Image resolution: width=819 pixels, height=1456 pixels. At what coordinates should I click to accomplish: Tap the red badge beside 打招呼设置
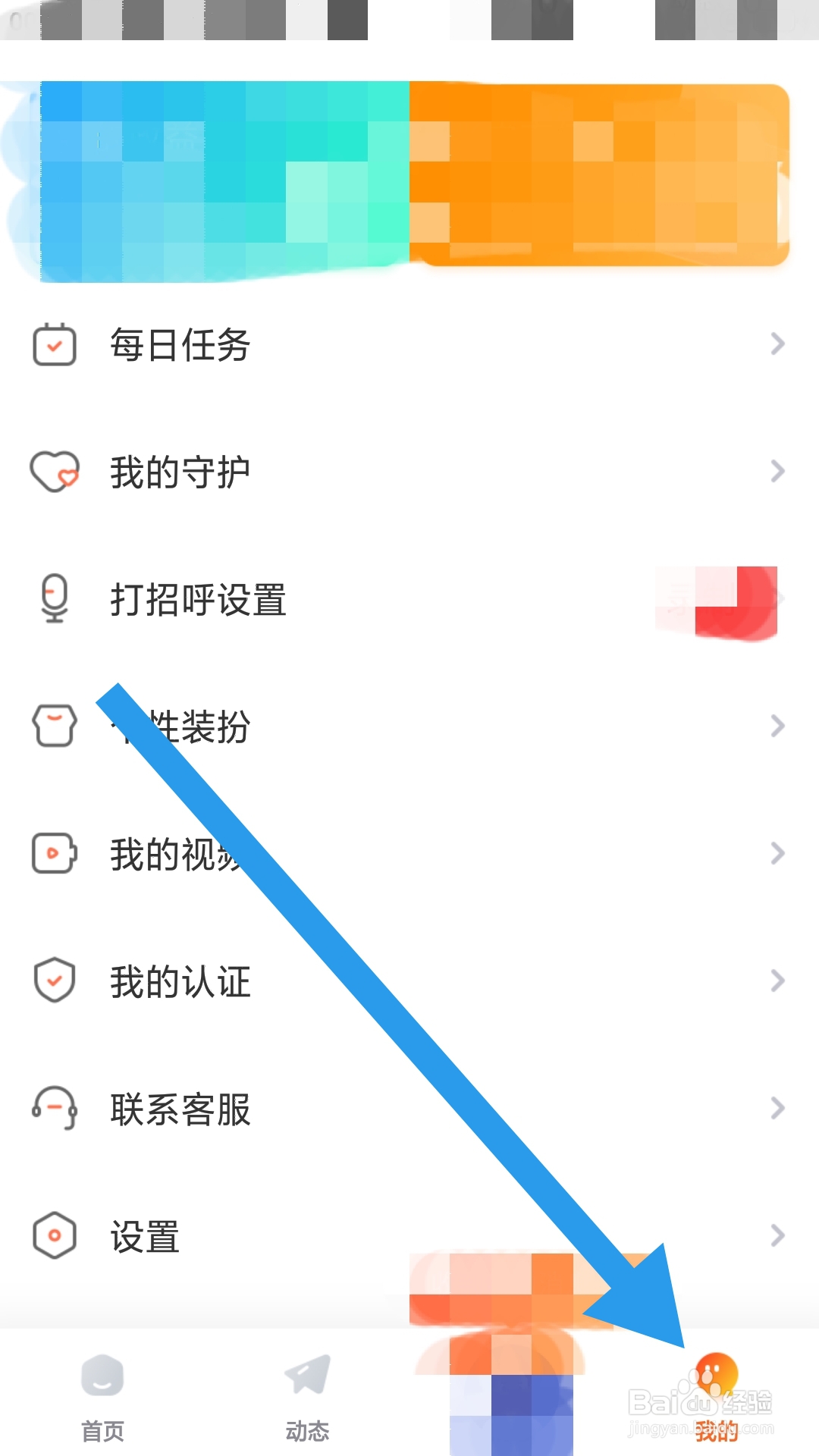[x=717, y=601]
